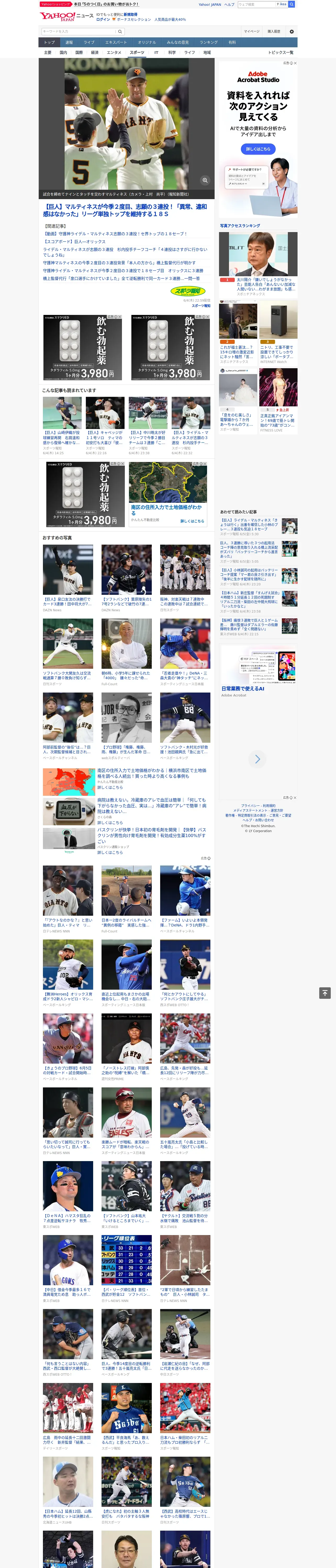Enlarge the main article photo with magnifier

tap(205, 180)
